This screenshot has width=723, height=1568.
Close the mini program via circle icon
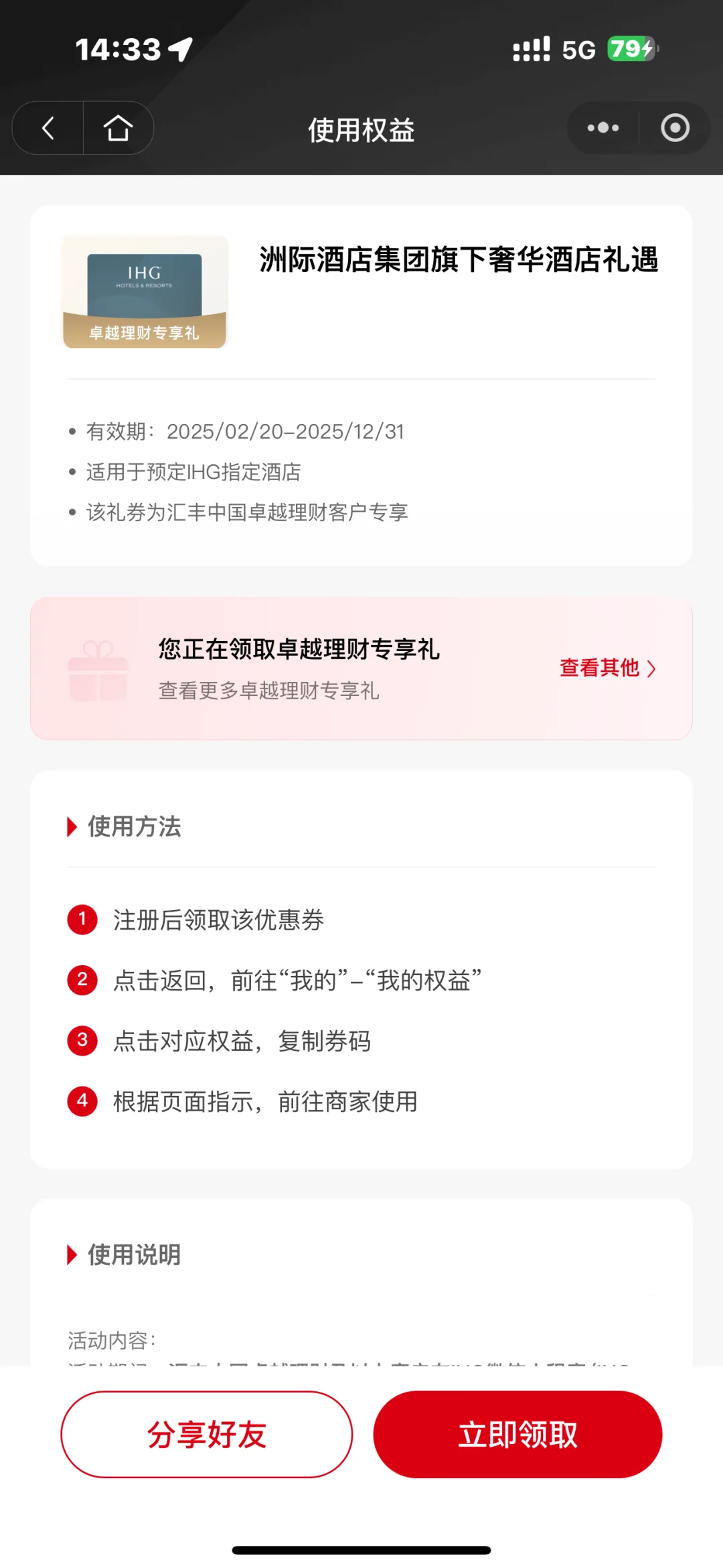coord(675,128)
